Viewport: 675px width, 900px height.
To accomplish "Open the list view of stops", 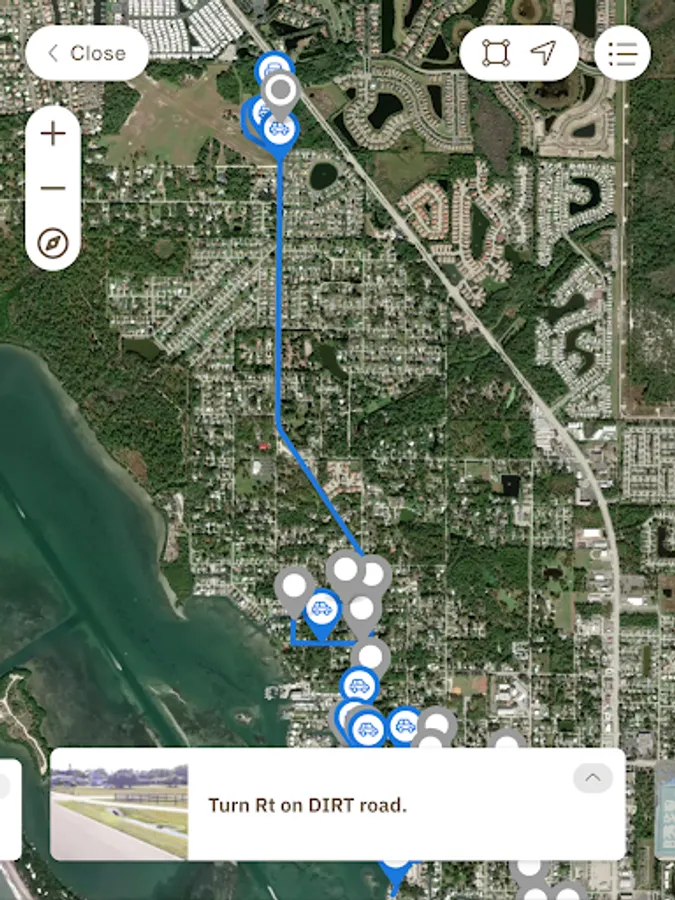I will pyautogui.click(x=622, y=53).
